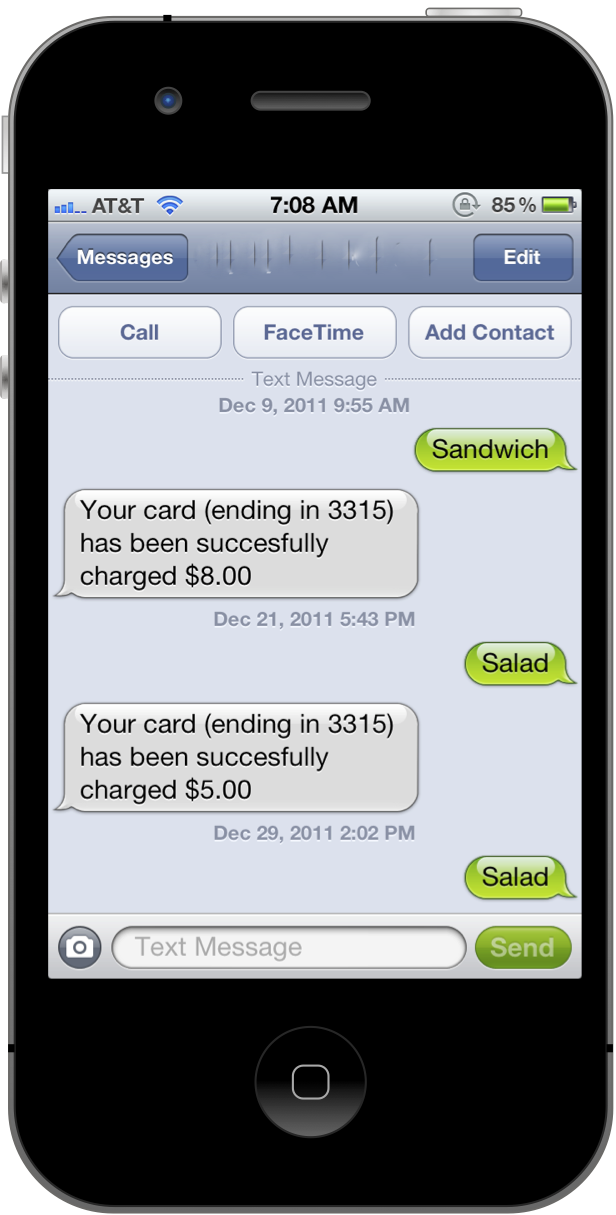The image size is (616, 1215).
Task: Send the message
Action: click(522, 947)
